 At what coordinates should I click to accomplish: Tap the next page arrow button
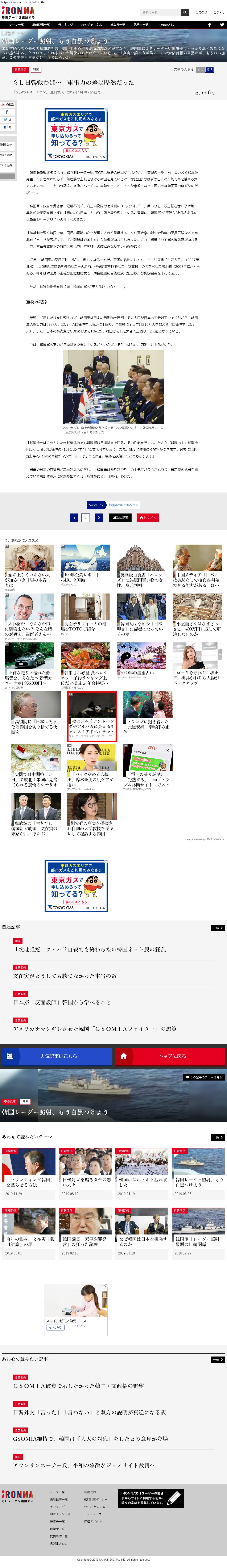click(99, 517)
